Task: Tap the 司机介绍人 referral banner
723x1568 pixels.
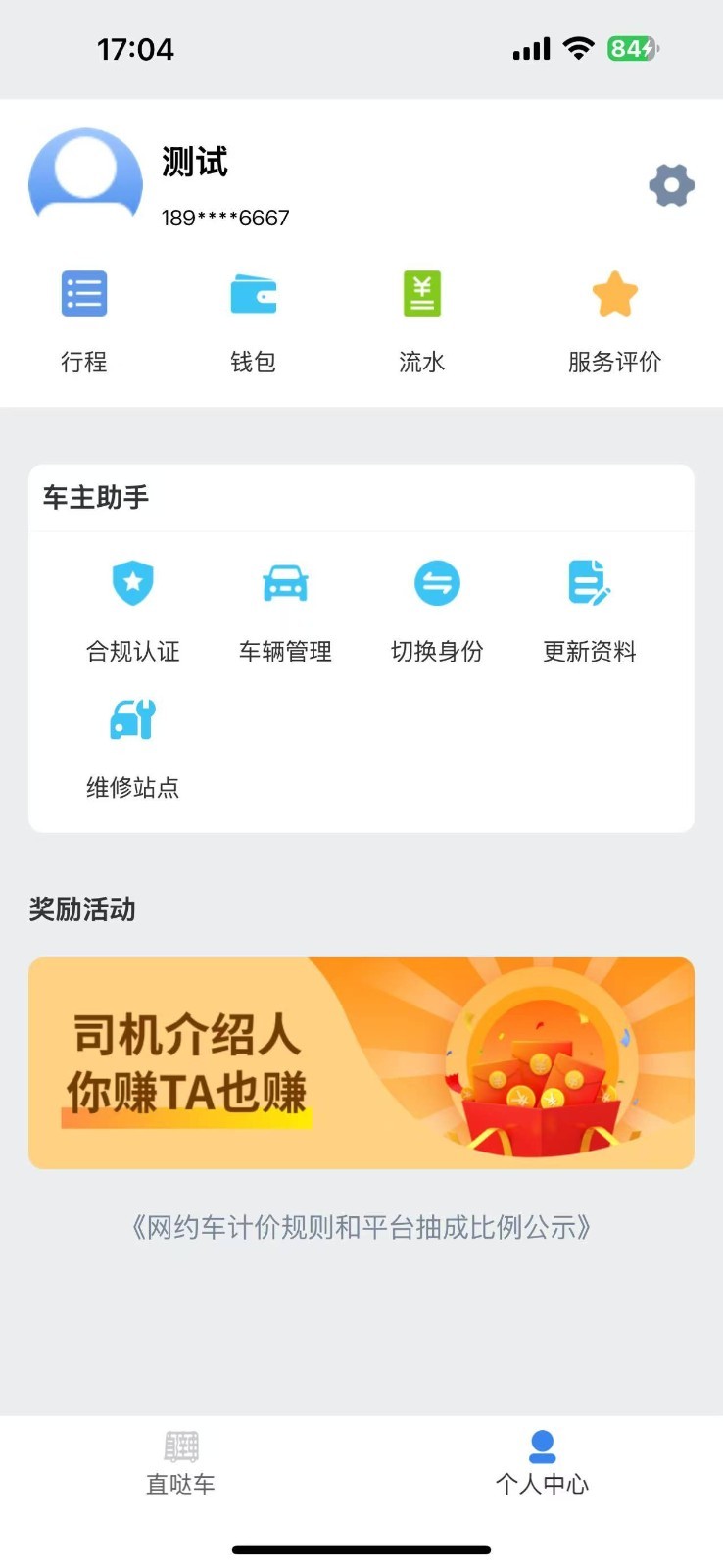Action: (361, 1061)
